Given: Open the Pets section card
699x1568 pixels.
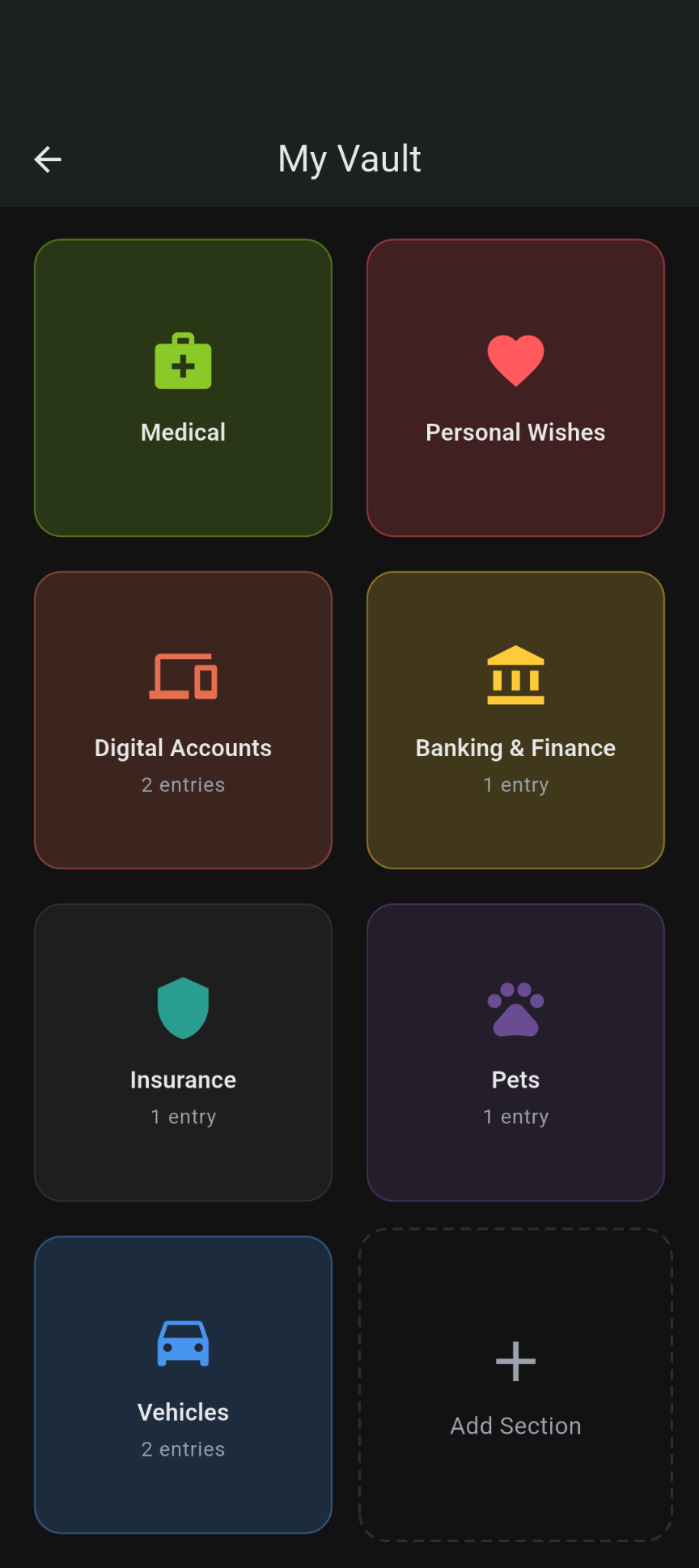Looking at the screenshot, I should (515, 1052).
